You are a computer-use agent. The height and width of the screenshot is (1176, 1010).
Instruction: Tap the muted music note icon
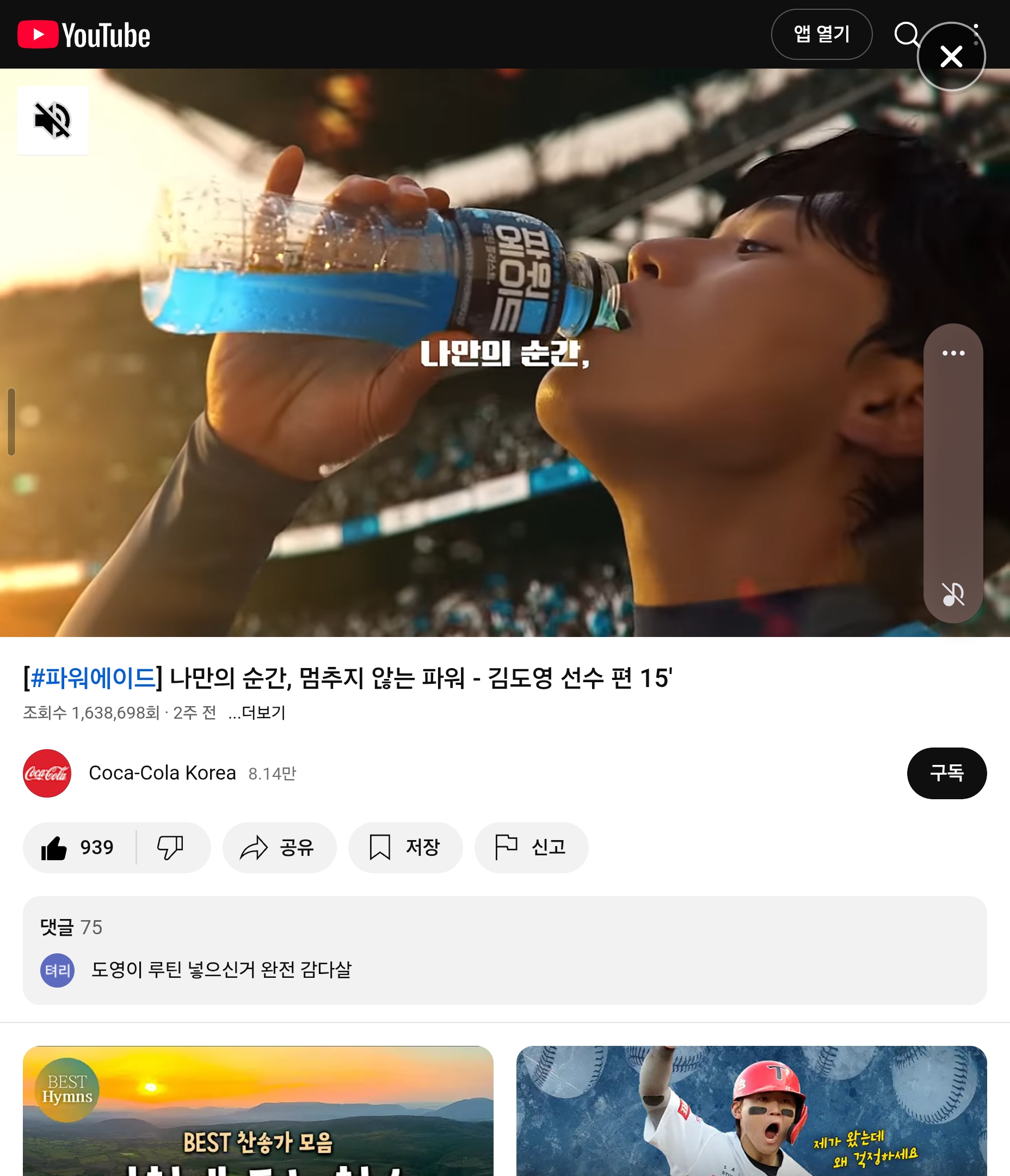(x=953, y=594)
